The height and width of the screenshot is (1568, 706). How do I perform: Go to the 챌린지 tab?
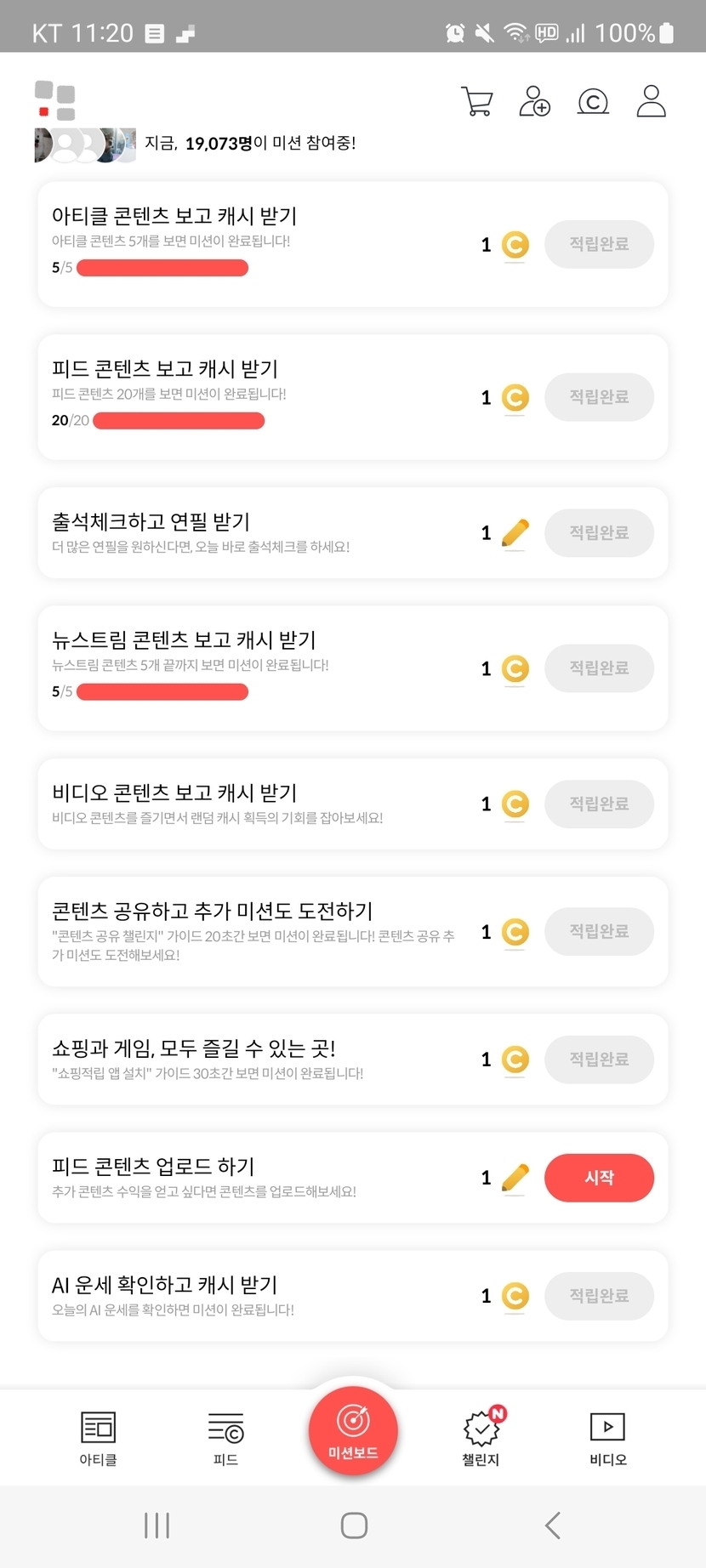pos(481,1438)
